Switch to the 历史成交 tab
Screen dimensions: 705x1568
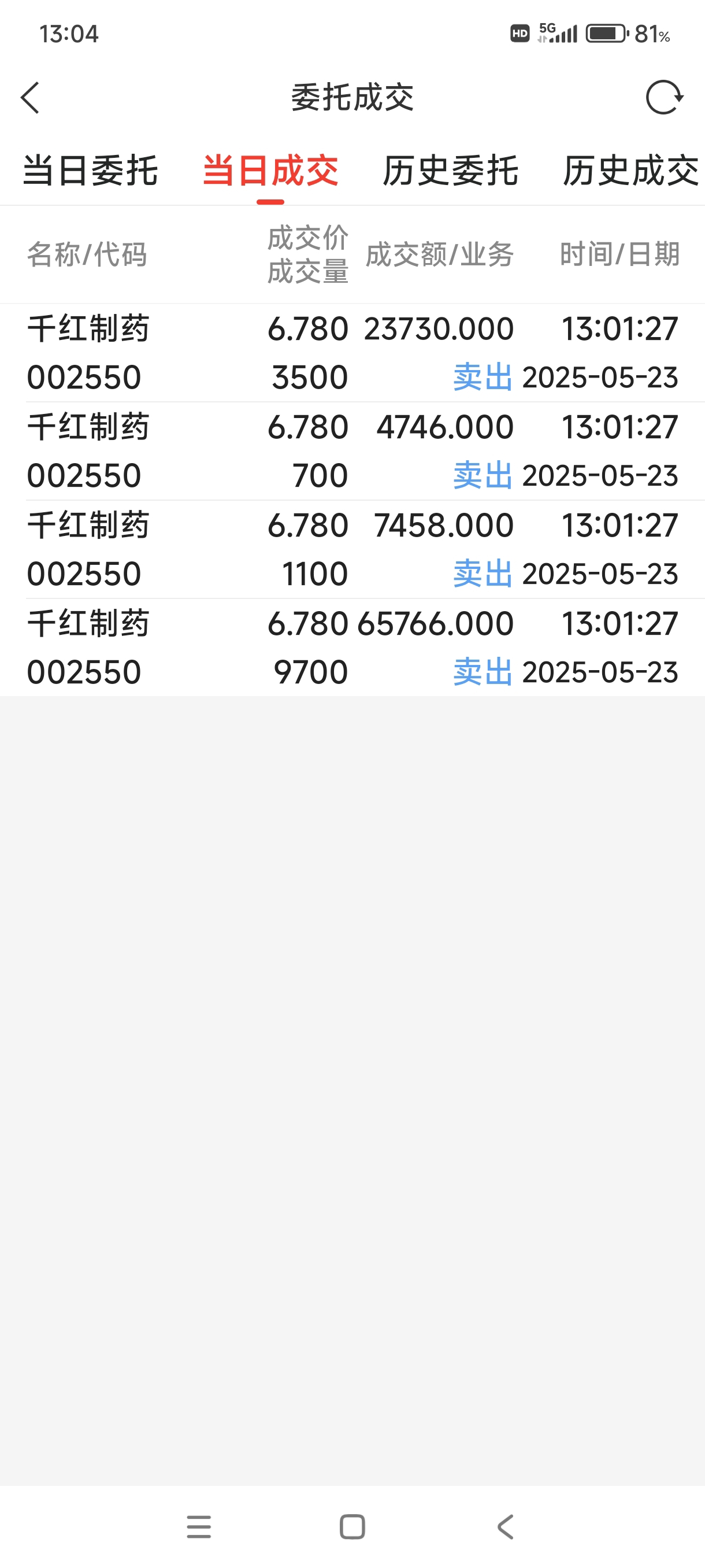[x=631, y=171]
